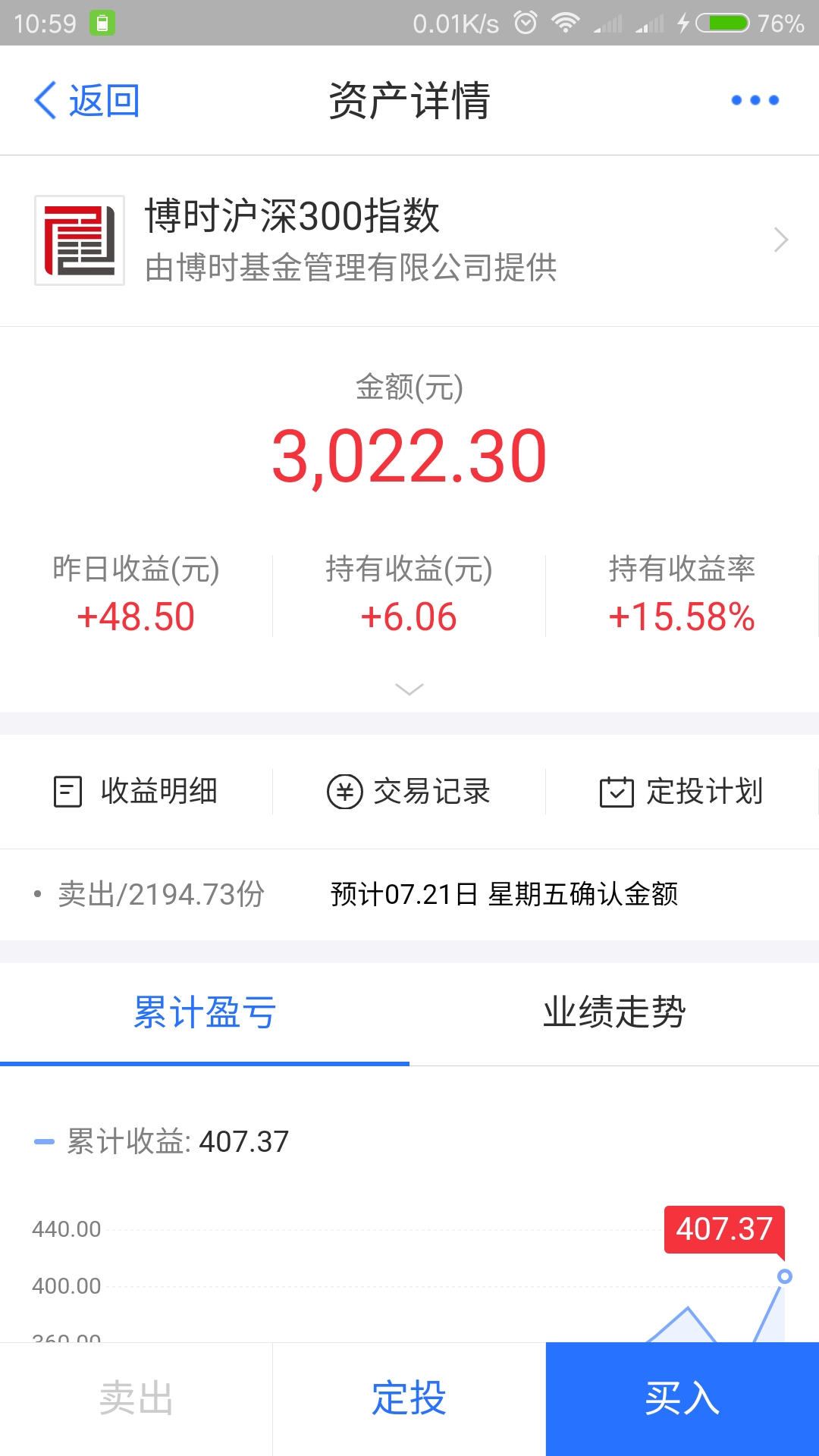
Task: View 交易记录
Action: coord(409,791)
